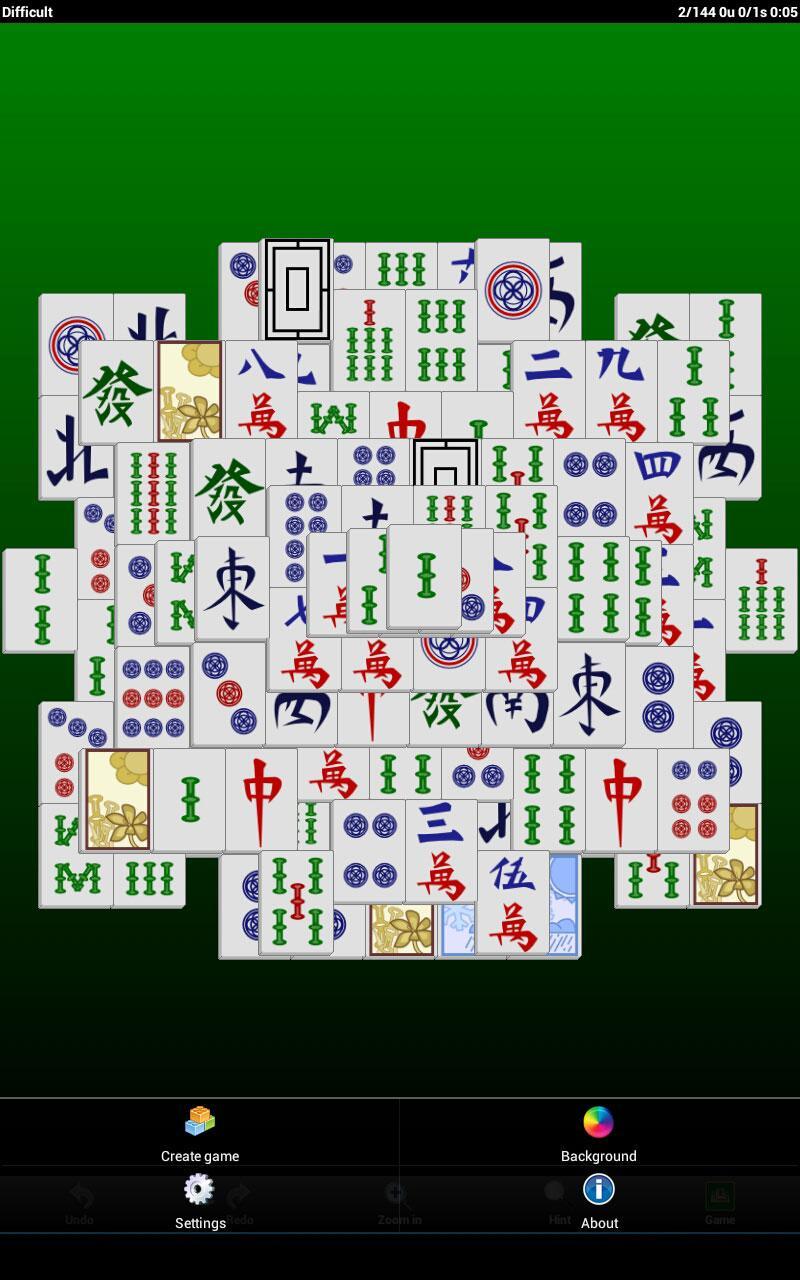Open the Create game option
The width and height of the screenshot is (800, 1280).
coord(200,1133)
